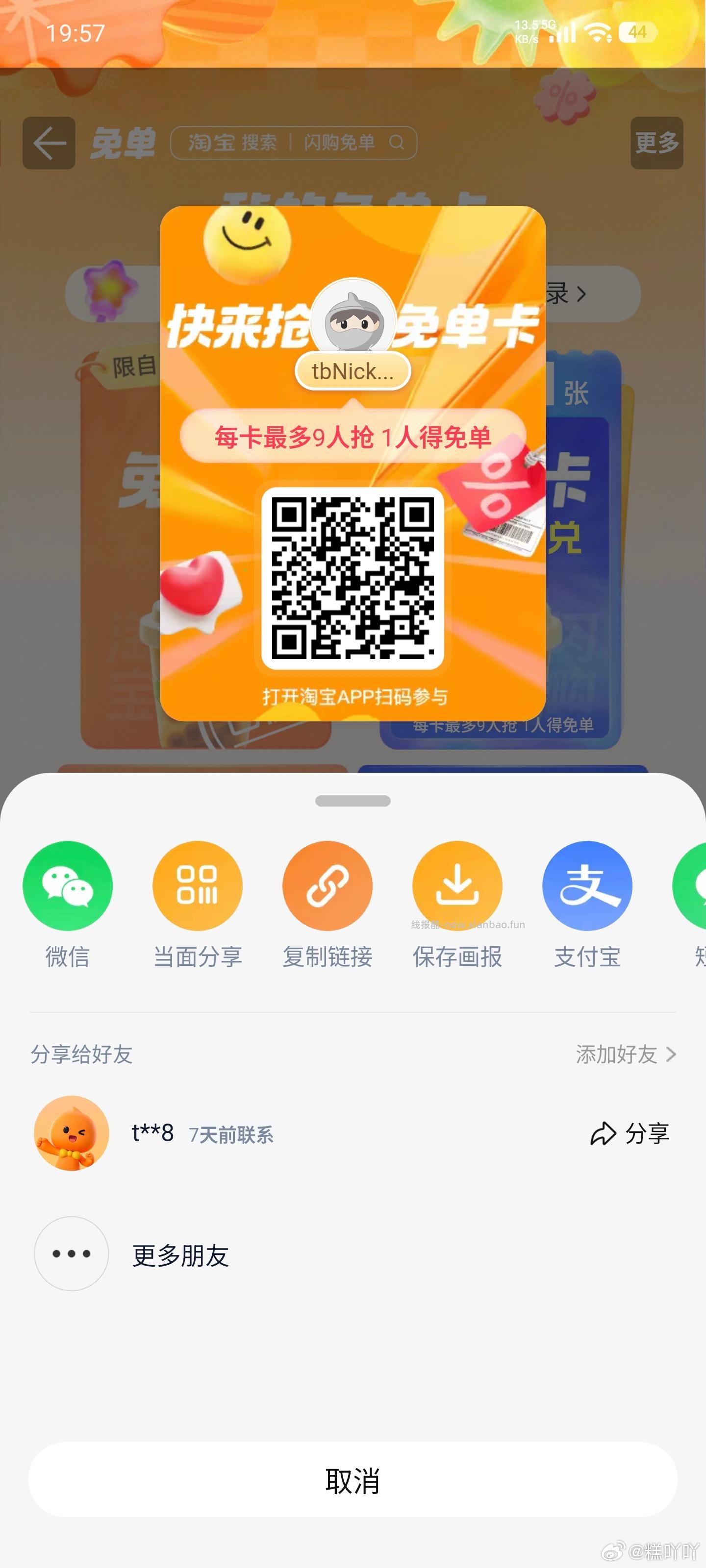Viewport: 706px width, 1568px height.
Task: Tap the tbNick... nickname badge
Action: point(353,370)
